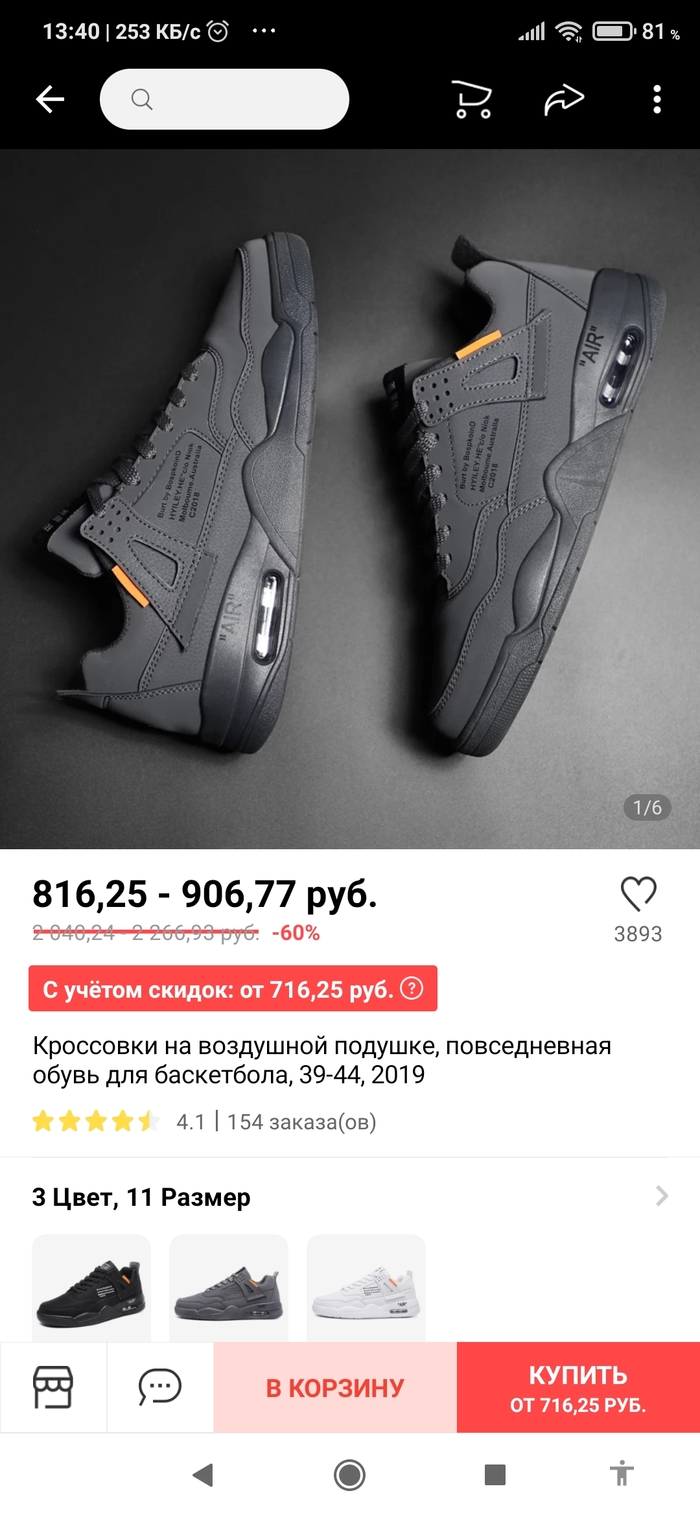Tap the system home button
The width and height of the screenshot is (700, 1517).
click(x=349, y=1474)
